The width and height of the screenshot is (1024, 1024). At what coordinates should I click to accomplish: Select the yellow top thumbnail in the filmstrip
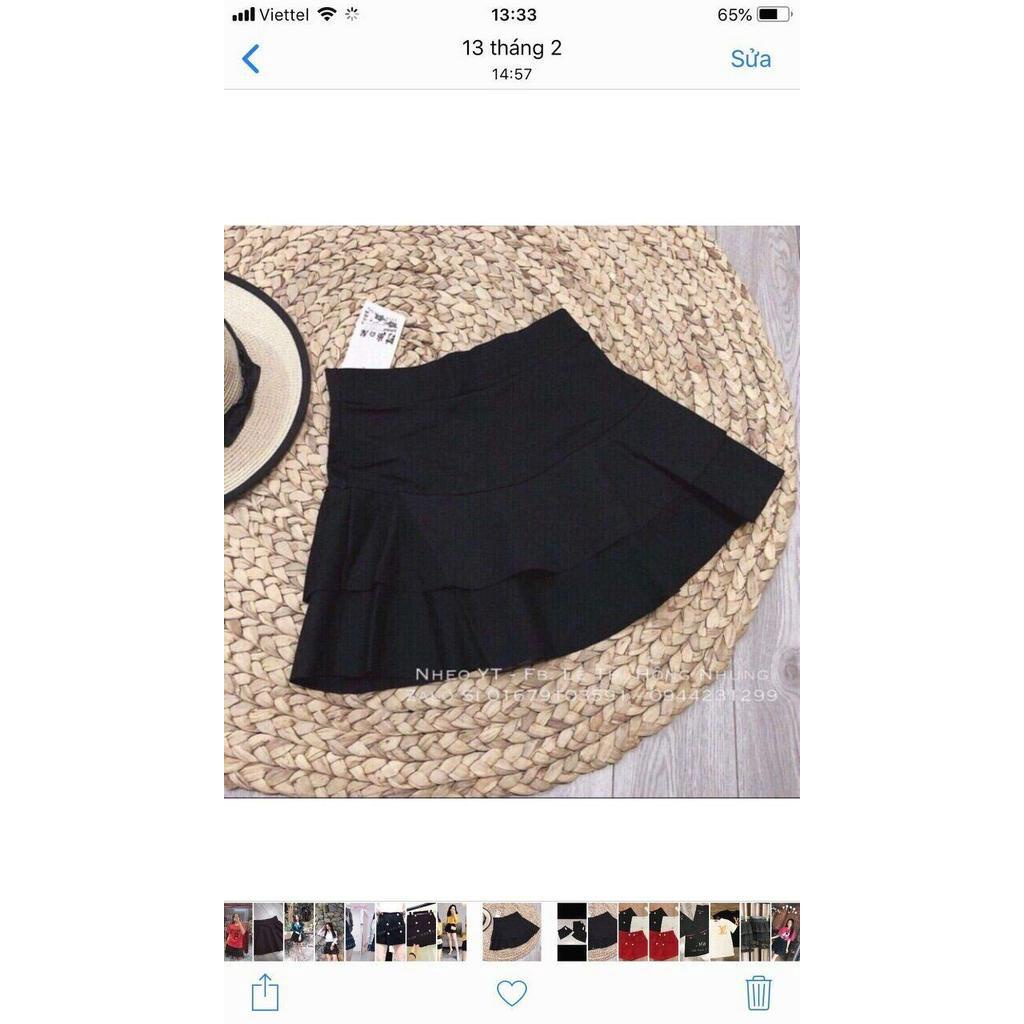pos(452,932)
